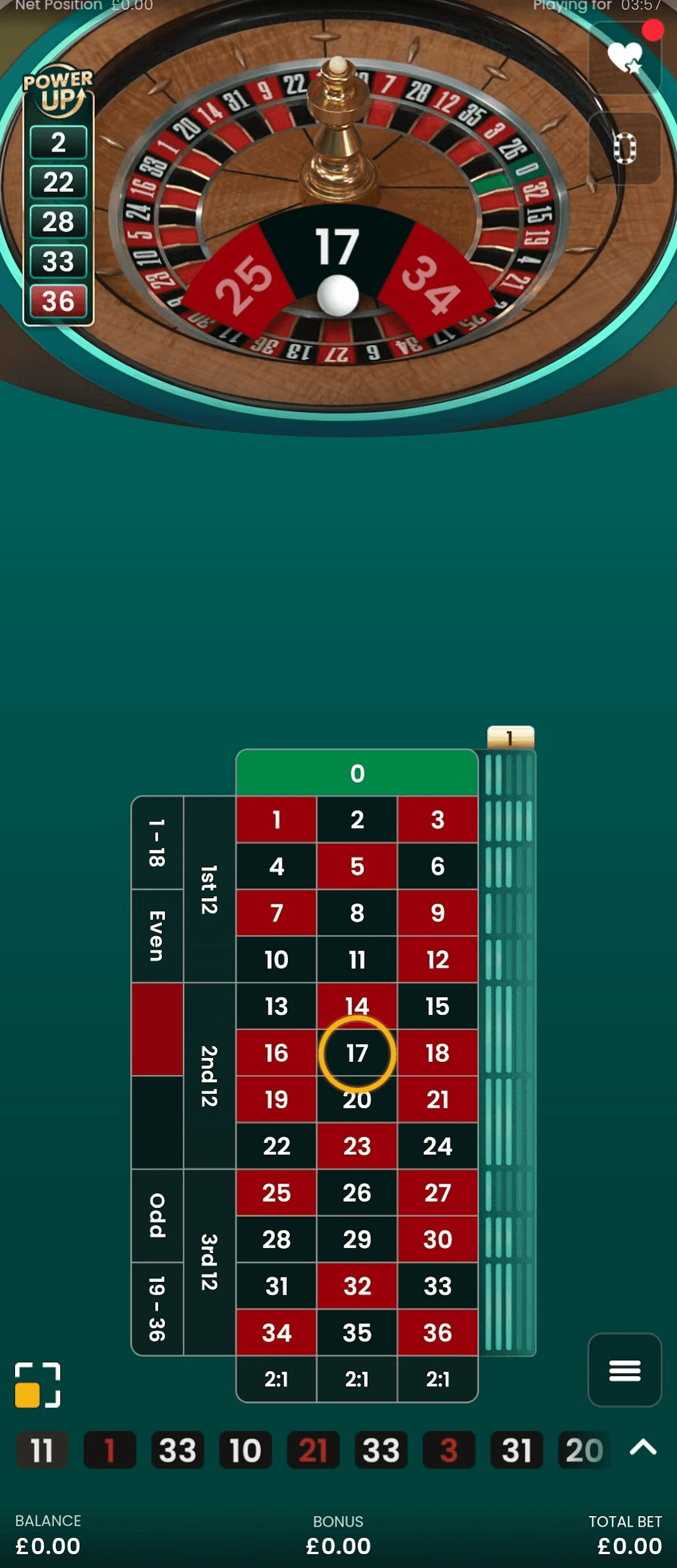This screenshot has height=1568, width=677.
Task: Open the racetrack bets view
Action: pos(624,149)
